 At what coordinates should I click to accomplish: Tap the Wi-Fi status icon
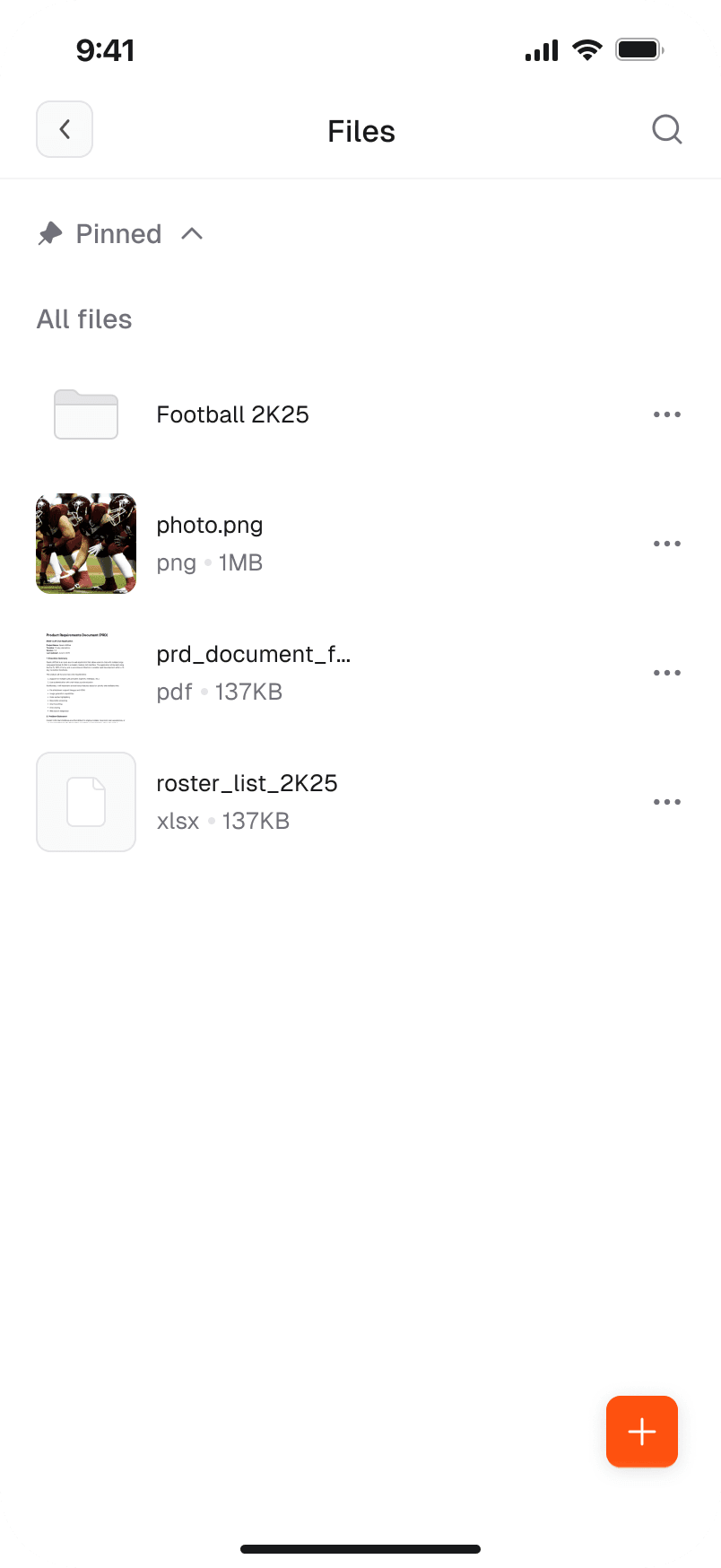click(x=587, y=49)
